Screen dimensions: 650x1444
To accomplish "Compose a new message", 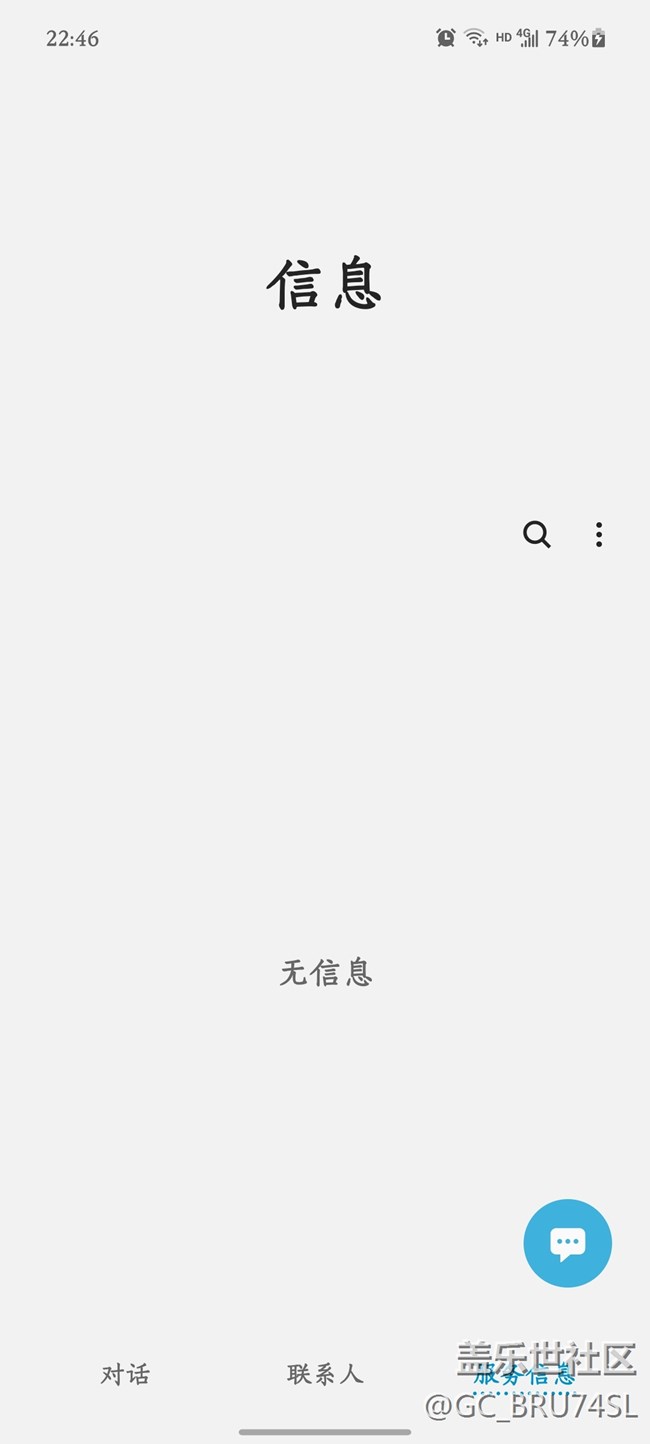I will (567, 1243).
